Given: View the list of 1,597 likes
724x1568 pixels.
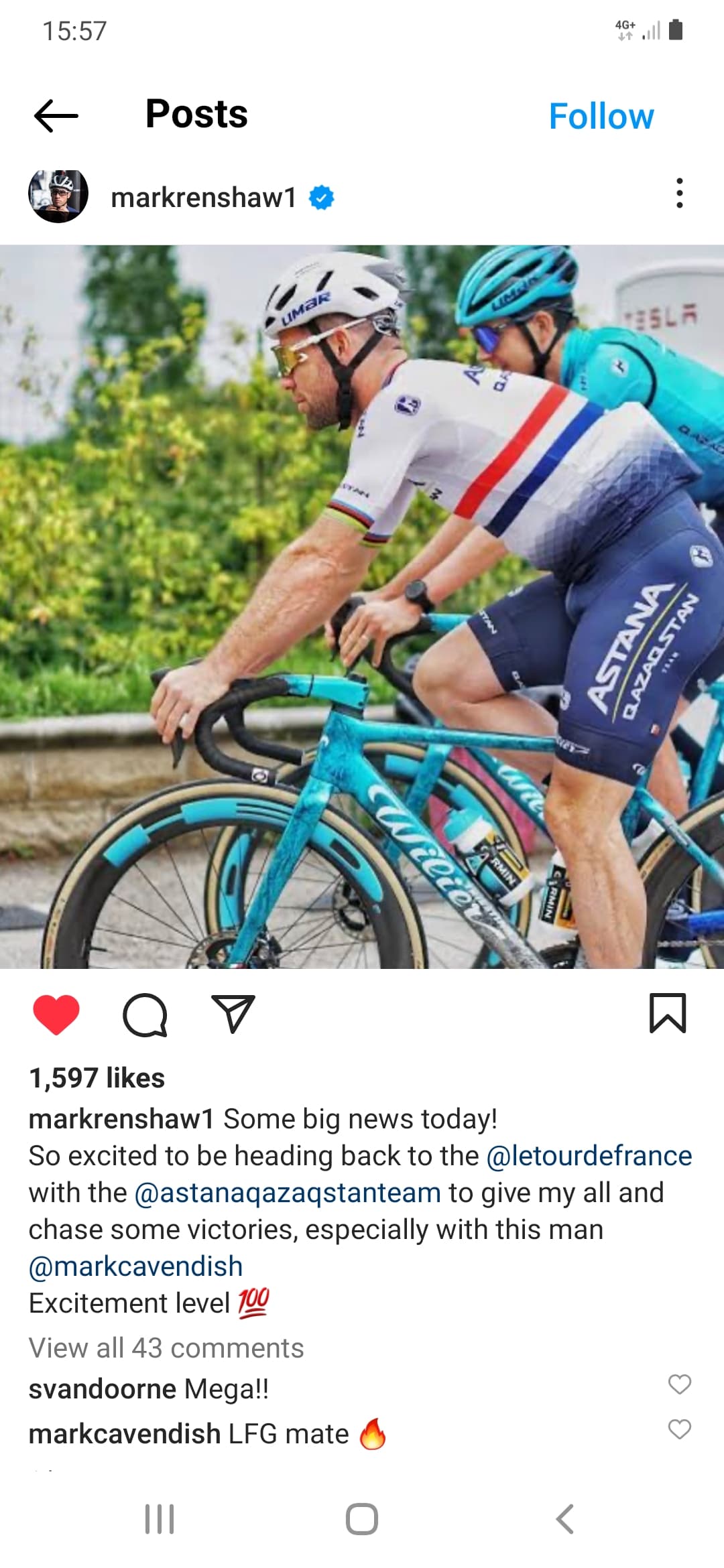Looking at the screenshot, I should tap(97, 1078).
